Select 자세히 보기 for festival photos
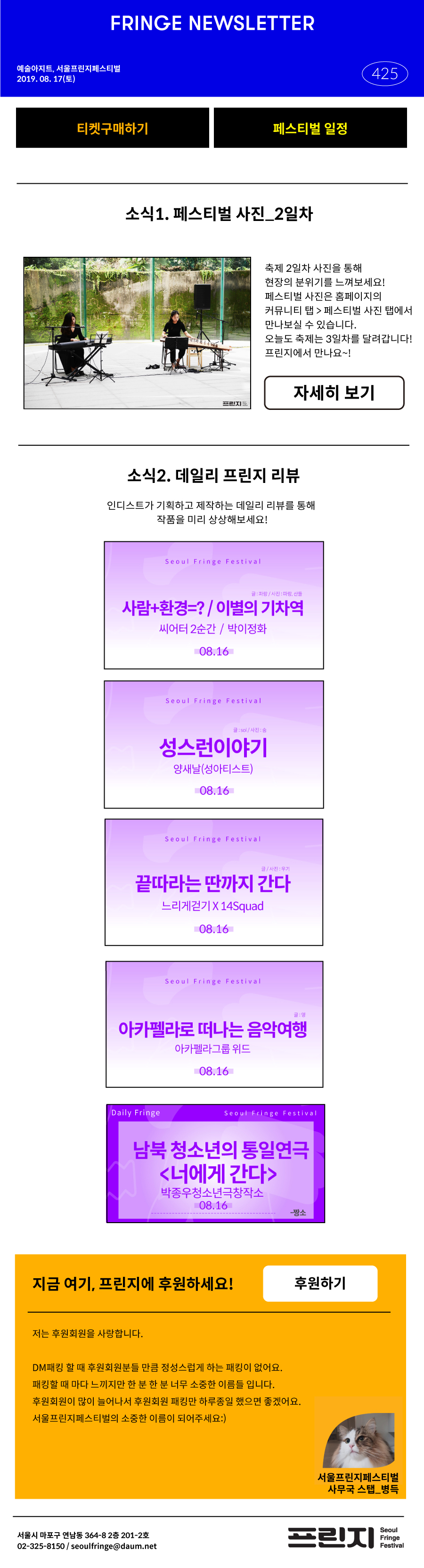Screen dimensions: 424x1568 (334, 392)
